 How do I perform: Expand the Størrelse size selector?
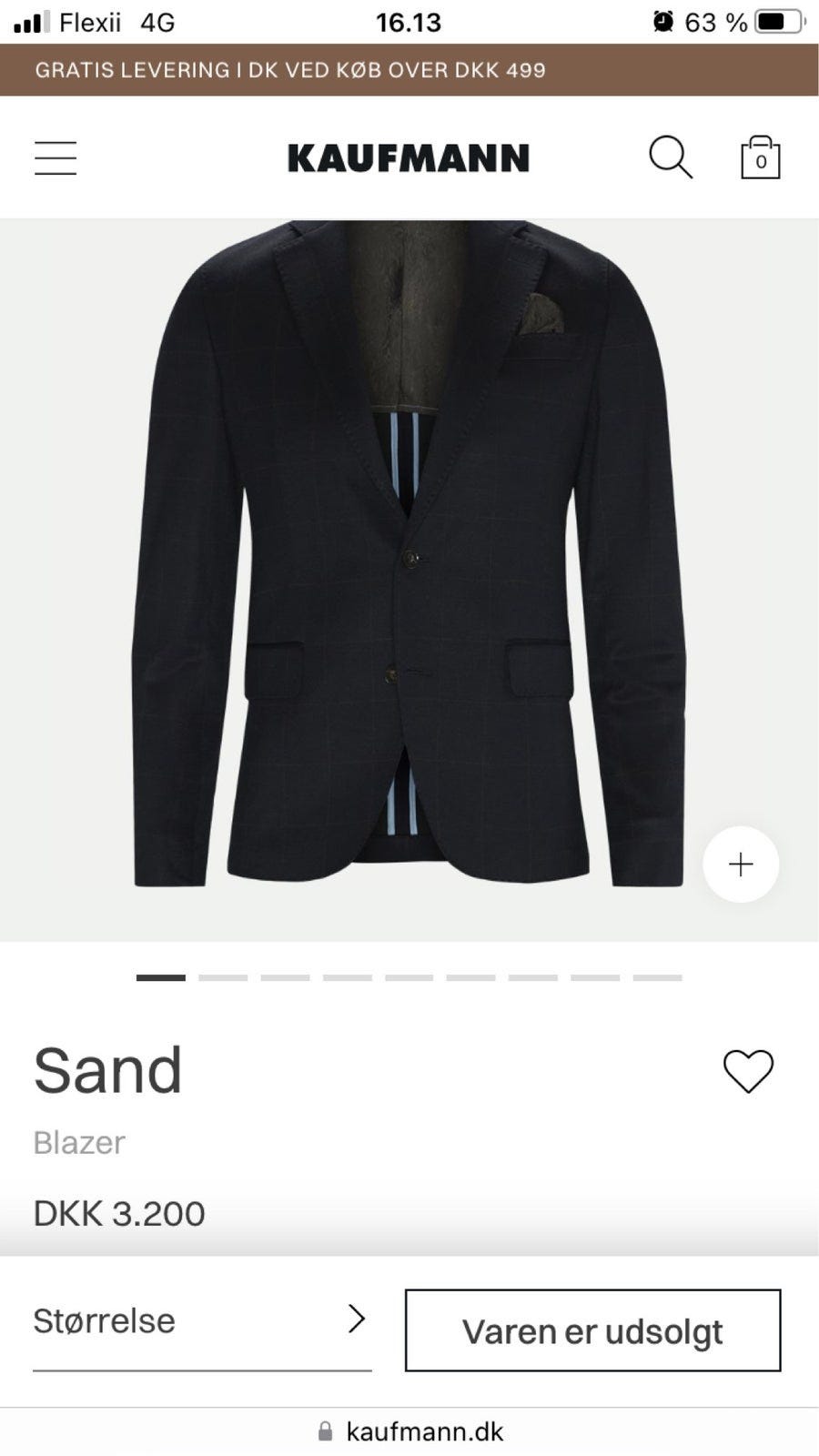pyautogui.click(x=202, y=1321)
